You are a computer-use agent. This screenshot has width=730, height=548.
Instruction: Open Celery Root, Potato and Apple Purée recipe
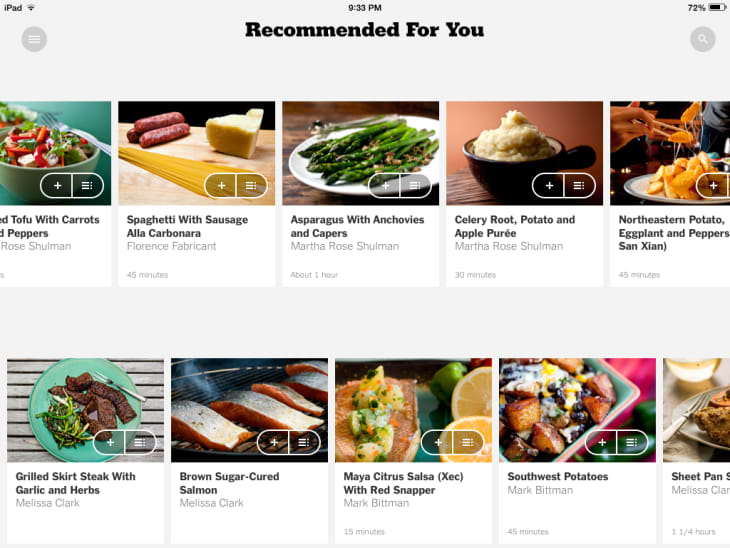pos(515,226)
